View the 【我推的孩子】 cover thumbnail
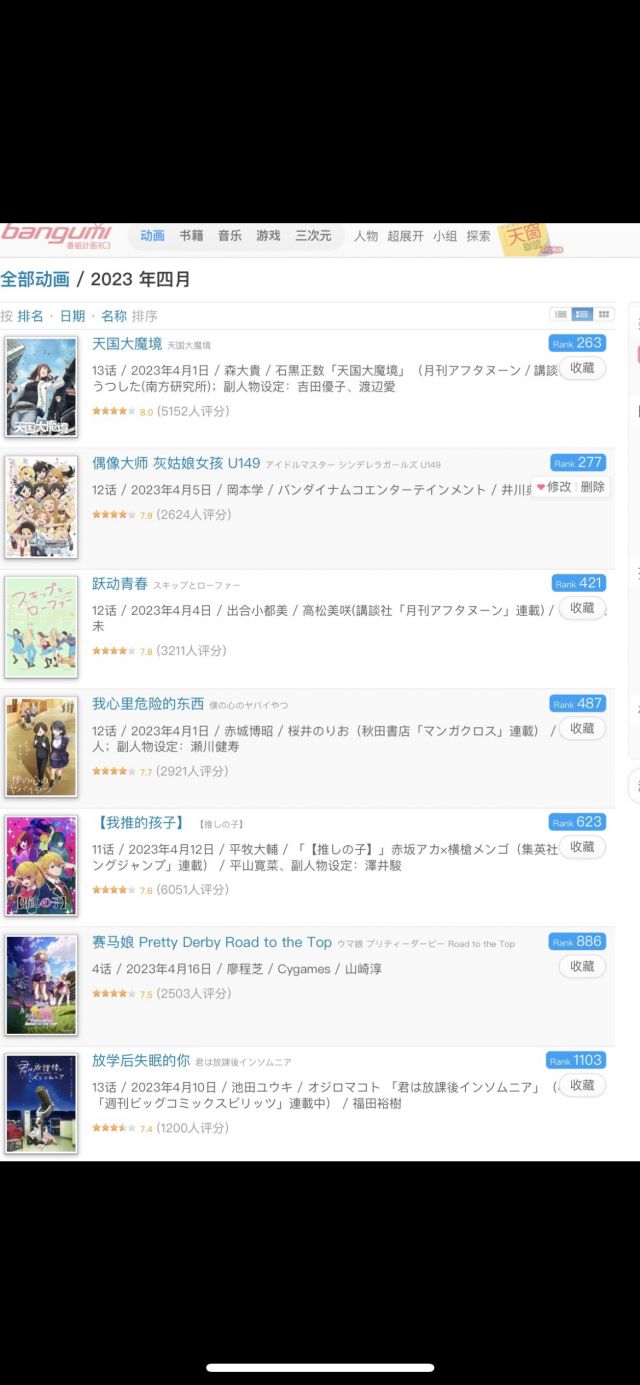 41,866
